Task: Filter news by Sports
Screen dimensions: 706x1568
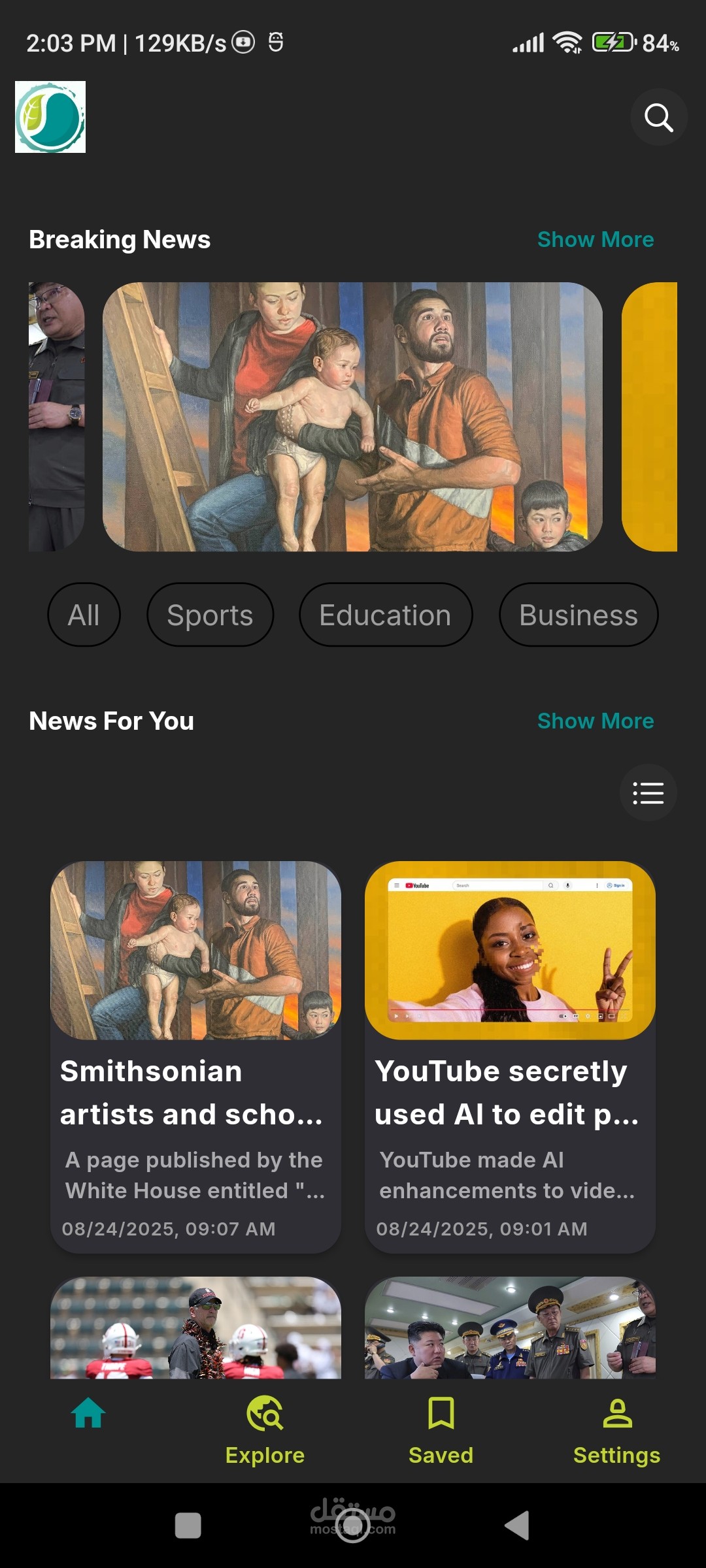Action: pyautogui.click(x=210, y=615)
